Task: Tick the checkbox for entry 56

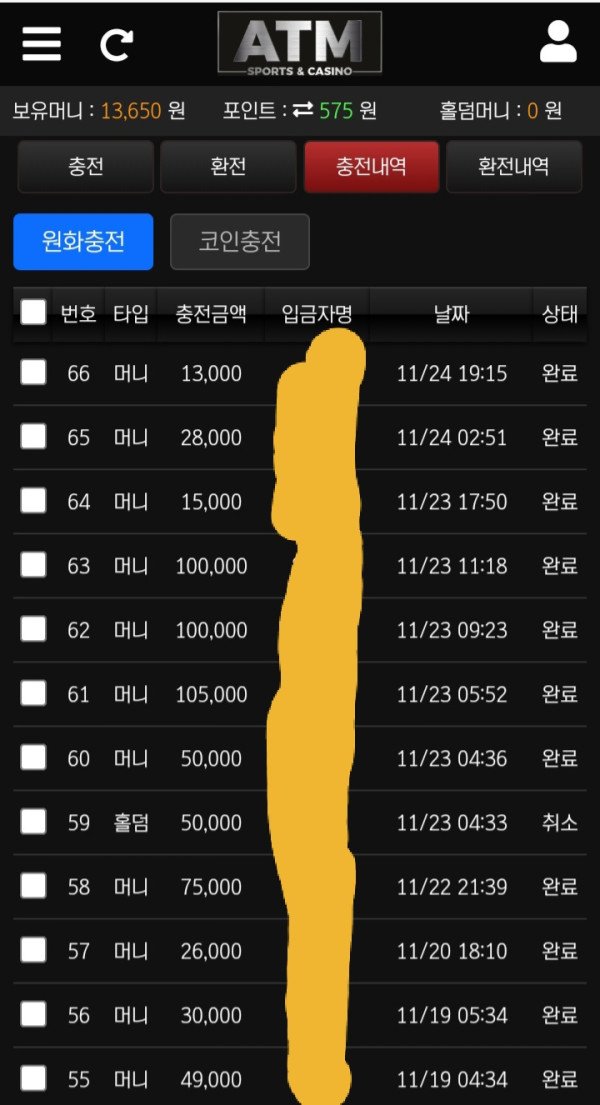Action: (33, 1015)
